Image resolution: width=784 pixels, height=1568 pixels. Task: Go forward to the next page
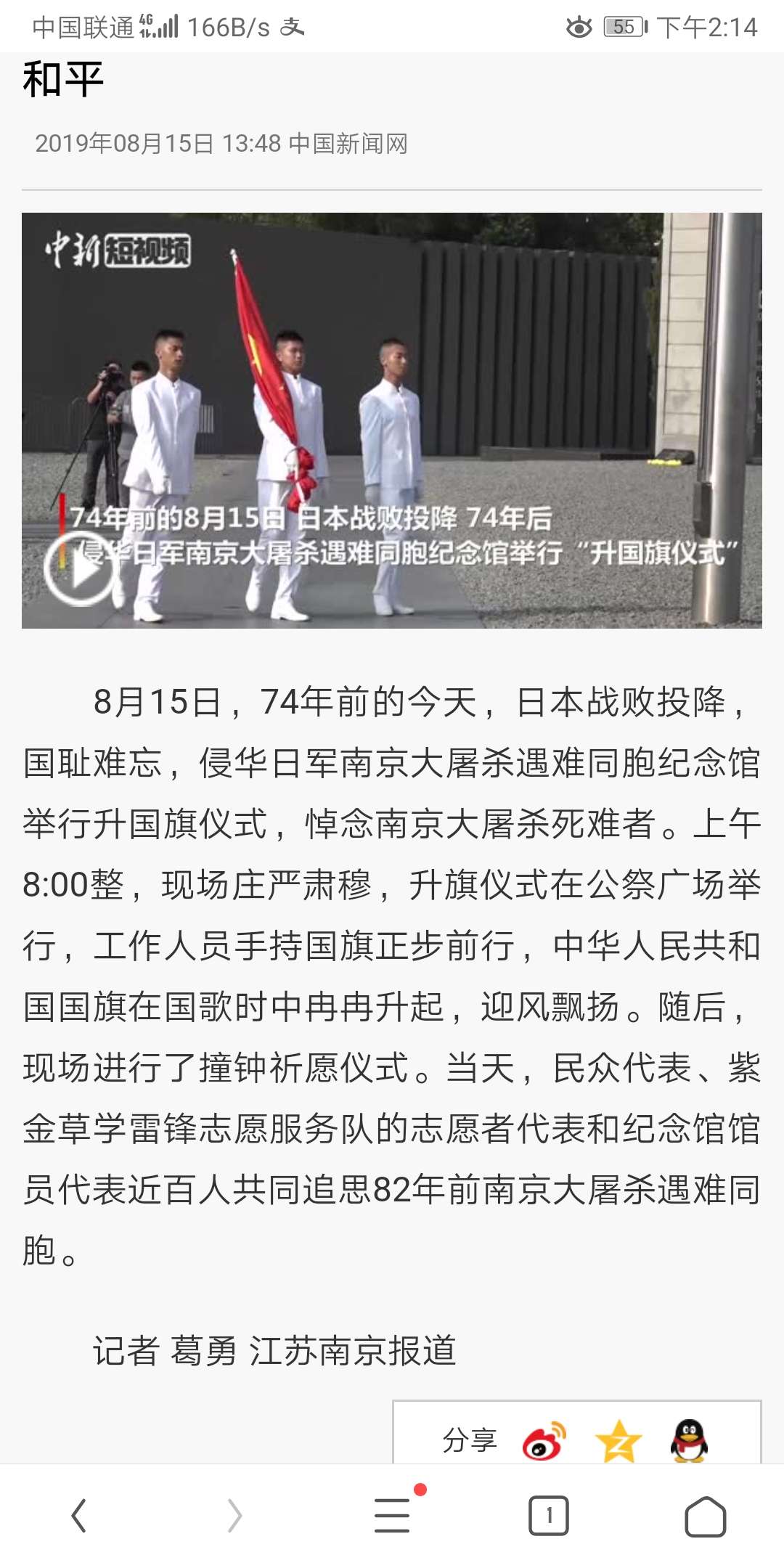(x=234, y=1516)
